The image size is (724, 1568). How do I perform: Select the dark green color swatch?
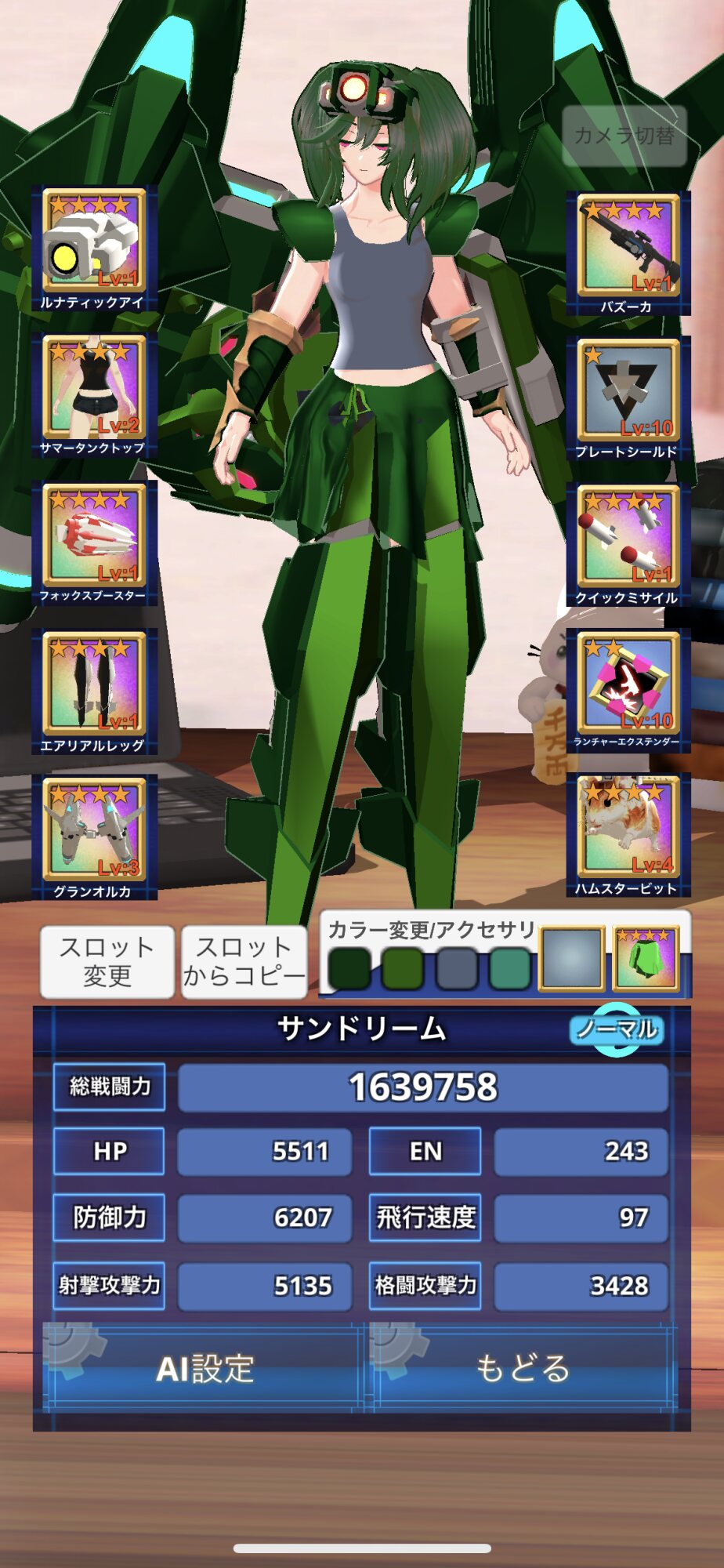tap(349, 969)
